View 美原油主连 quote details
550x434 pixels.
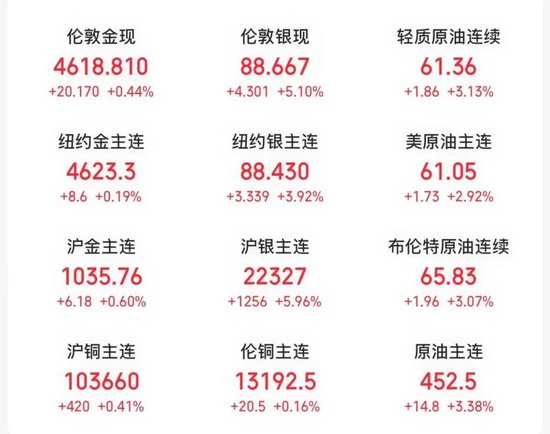pos(449,168)
